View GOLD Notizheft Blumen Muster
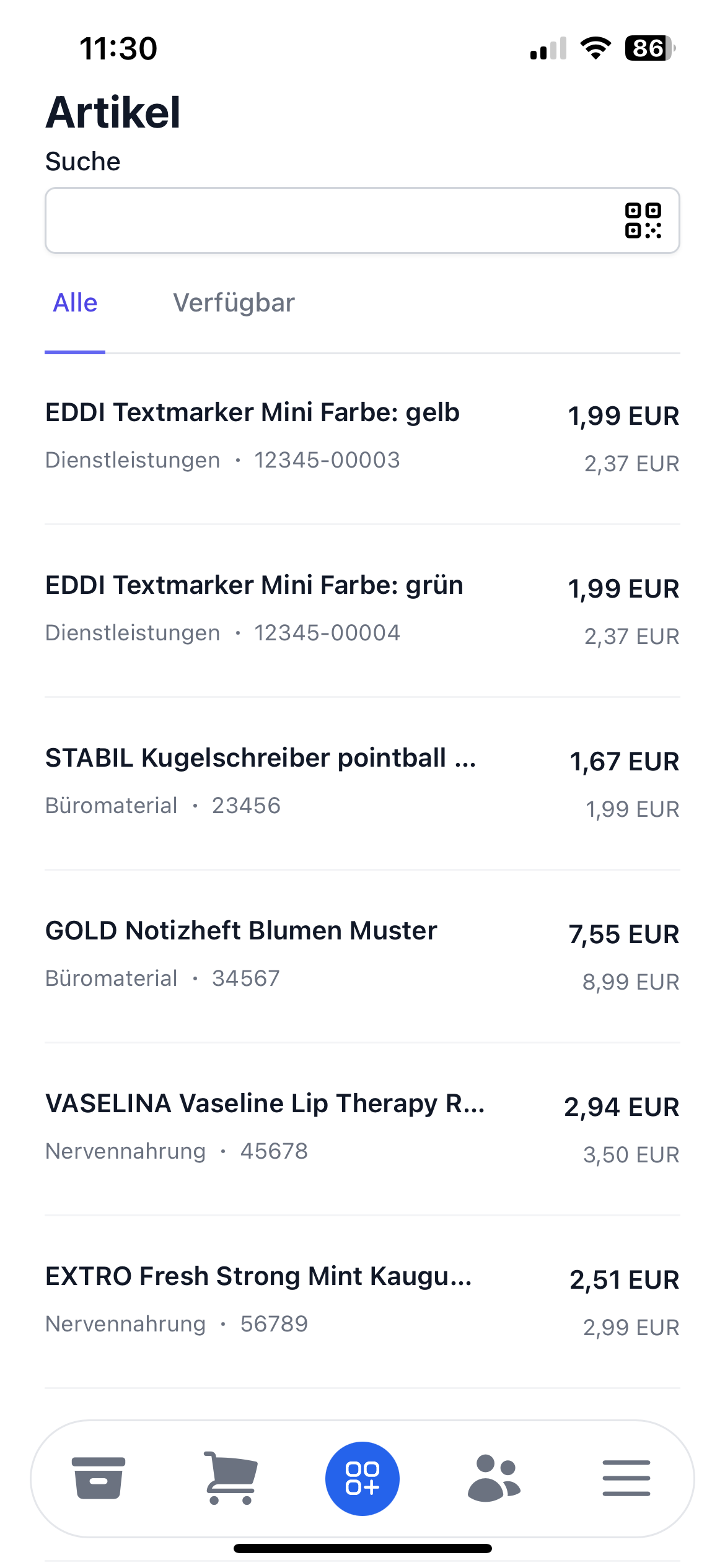This screenshot has height=1568, width=725. click(362, 956)
